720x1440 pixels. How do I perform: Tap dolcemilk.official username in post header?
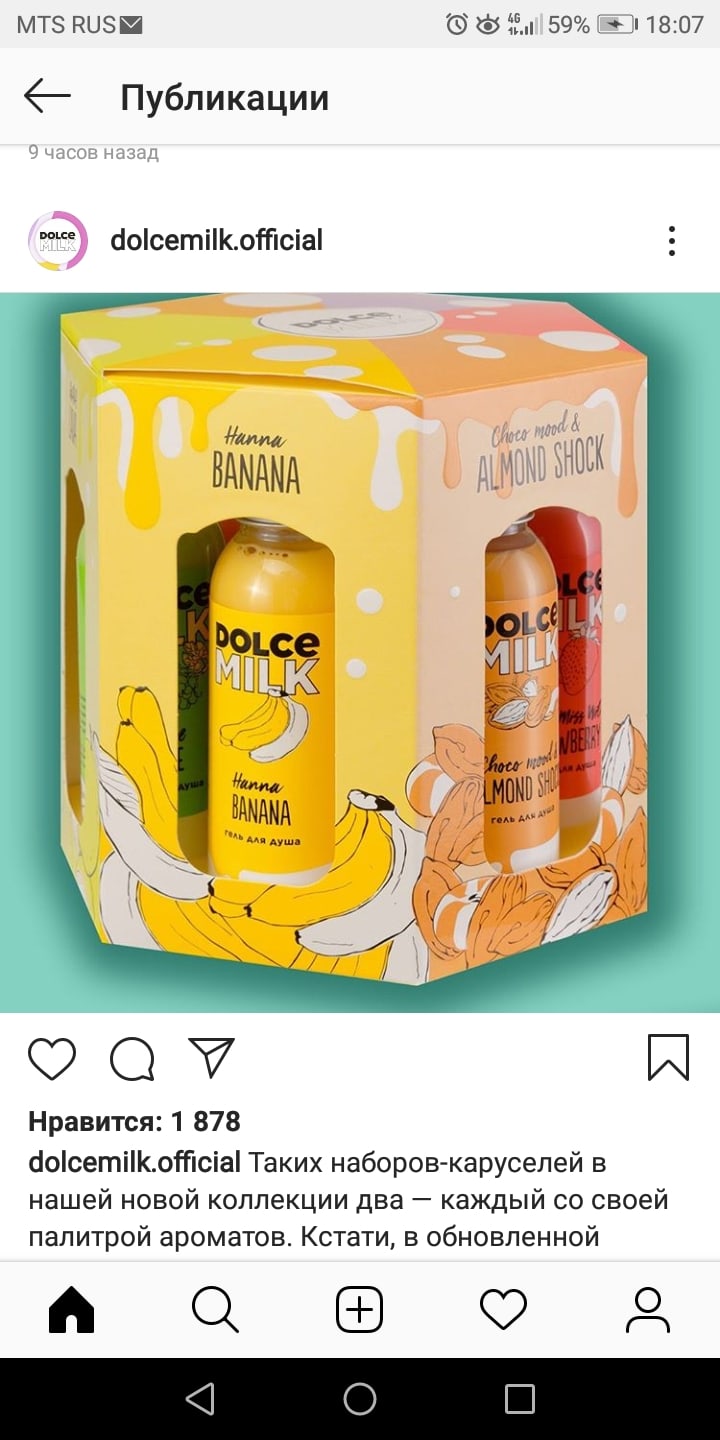click(x=216, y=240)
